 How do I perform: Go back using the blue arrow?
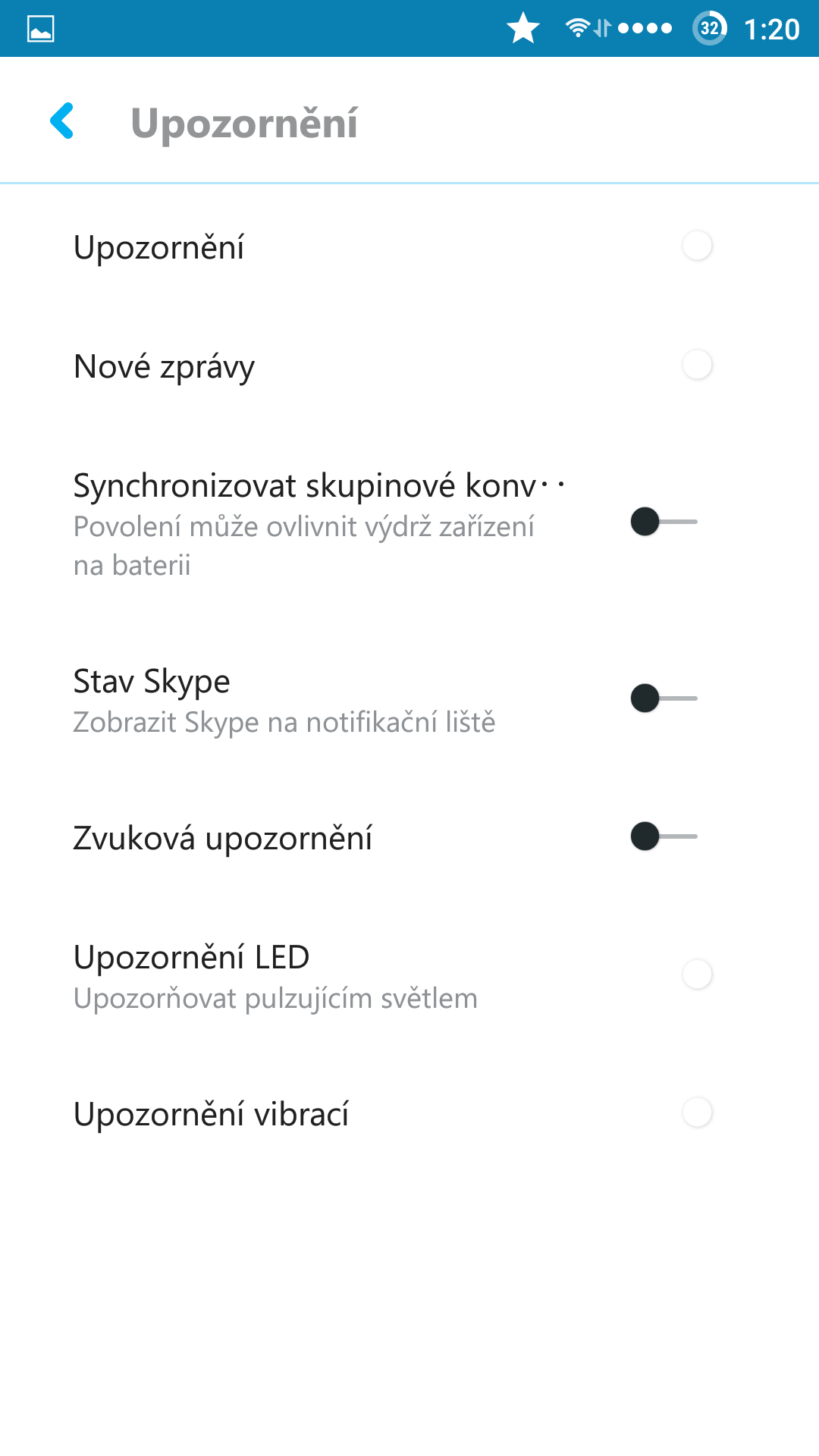[62, 121]
